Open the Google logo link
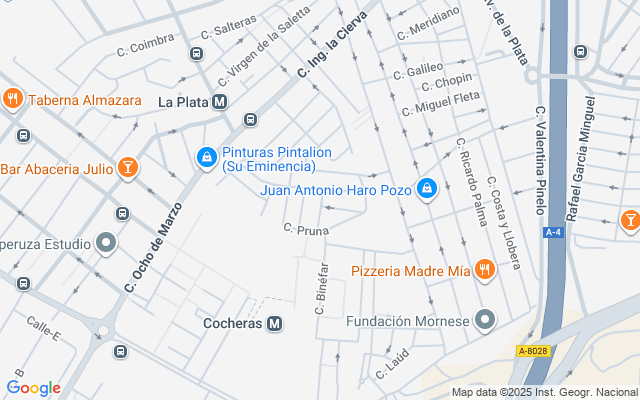The height and width of the screenshot is (400, 640). tap(33, 388)
